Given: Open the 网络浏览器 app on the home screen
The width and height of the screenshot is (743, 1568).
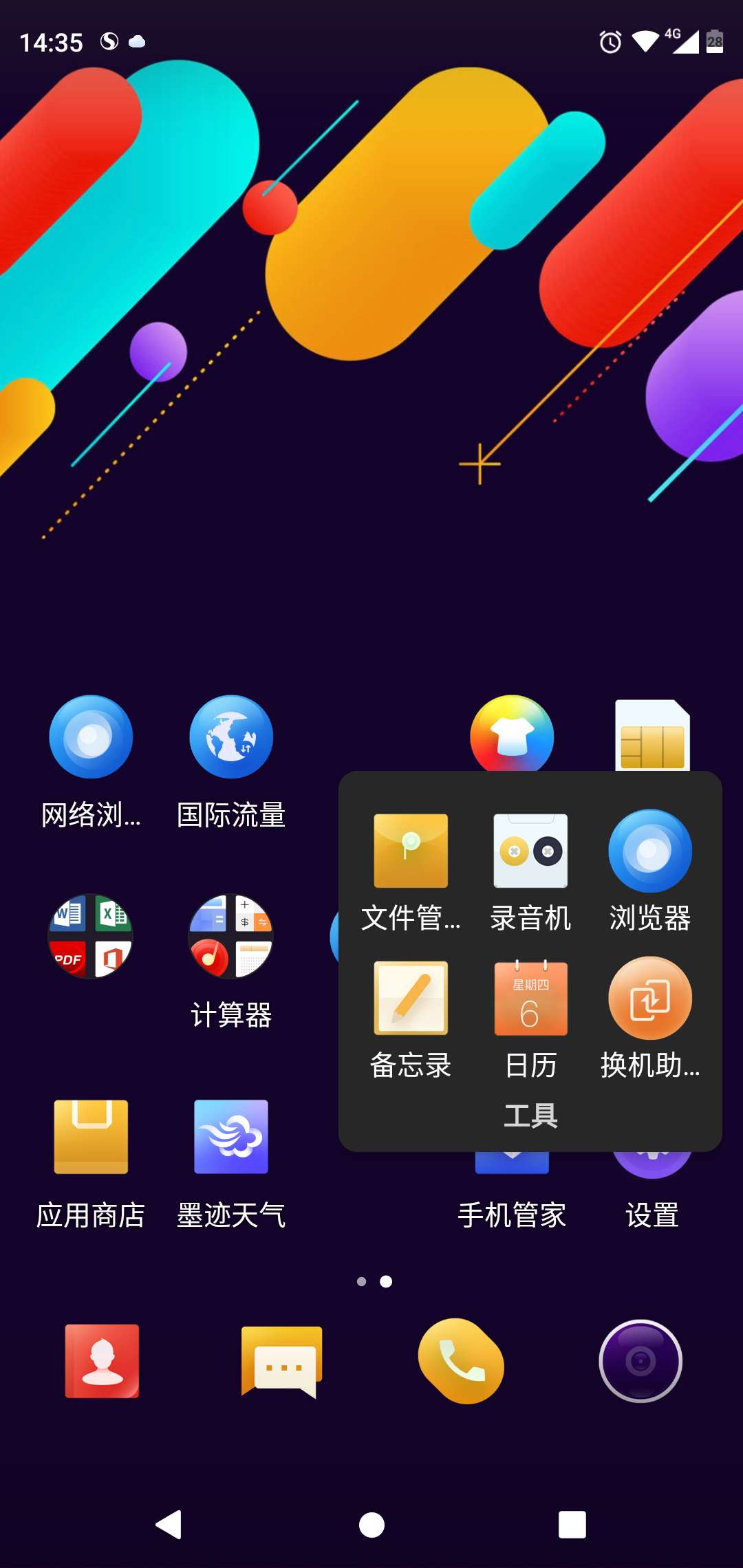Looking at the screenshot, I should point(91,737).
